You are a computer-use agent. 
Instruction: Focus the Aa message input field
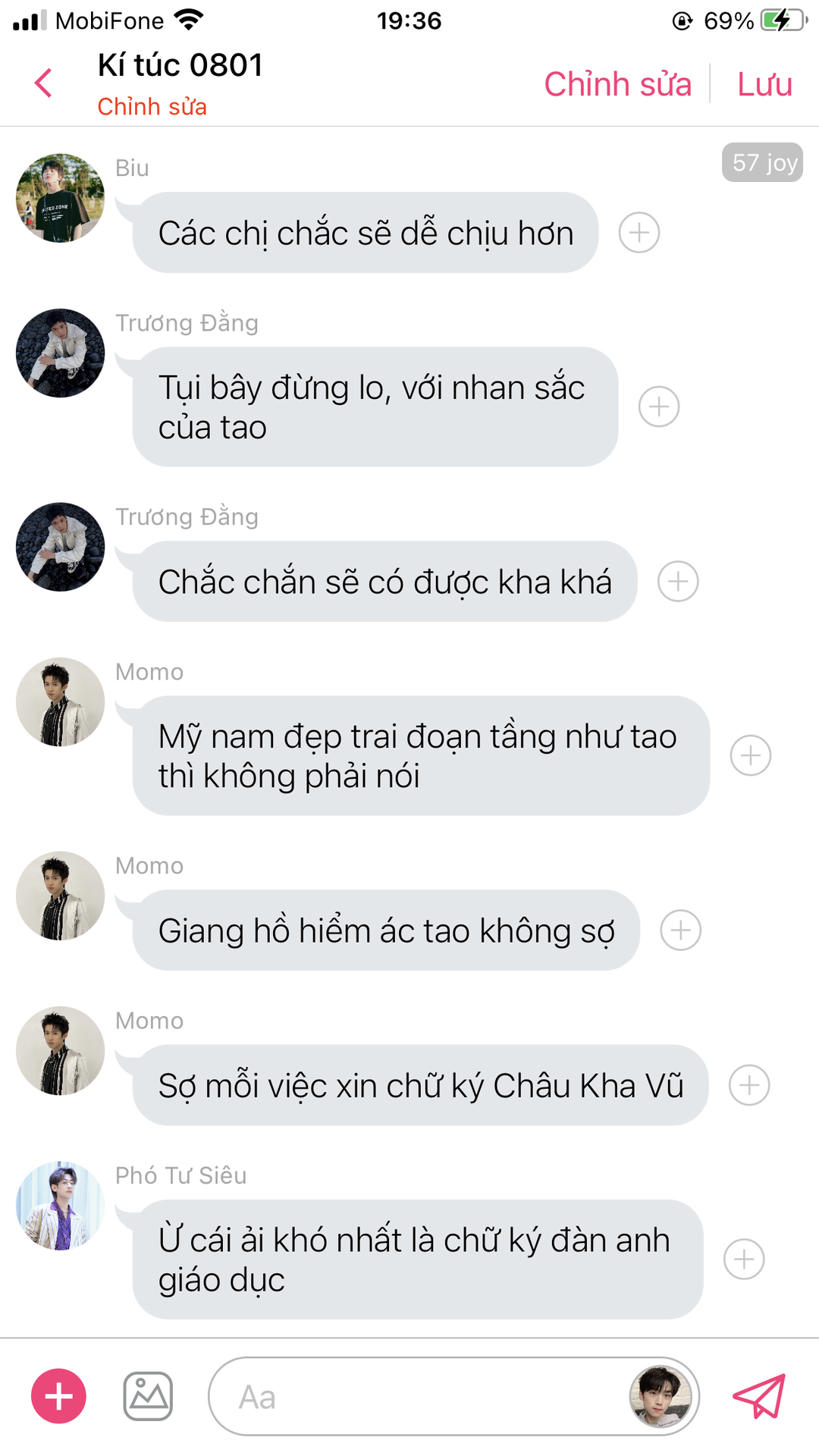[417, 1396]
